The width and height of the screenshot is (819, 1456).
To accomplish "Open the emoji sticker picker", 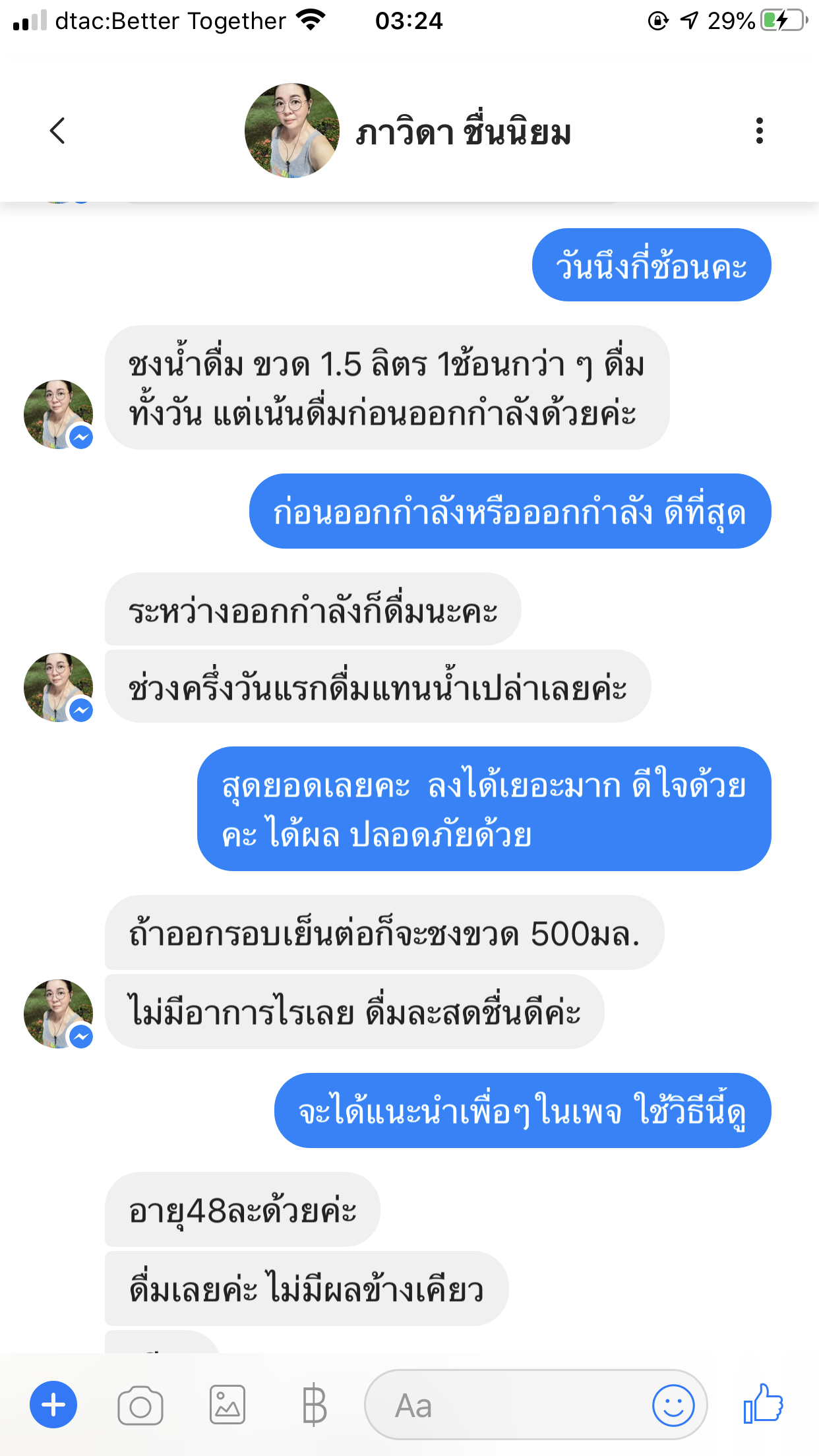I will tap(673, 1405).
